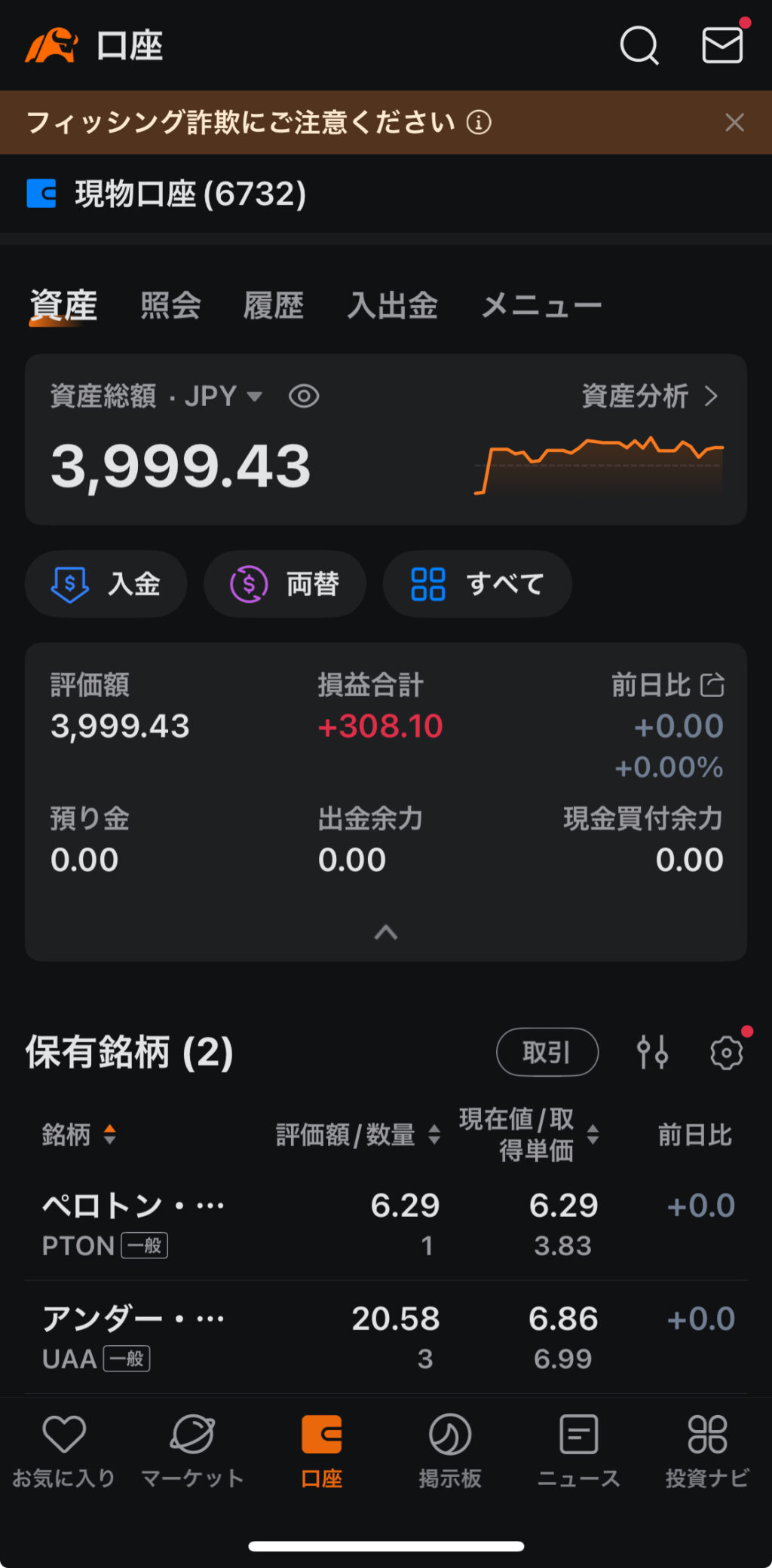Open the JPY currency dropdown
The width and height of the screenshot is (772, 1568).
pos(224,396)
